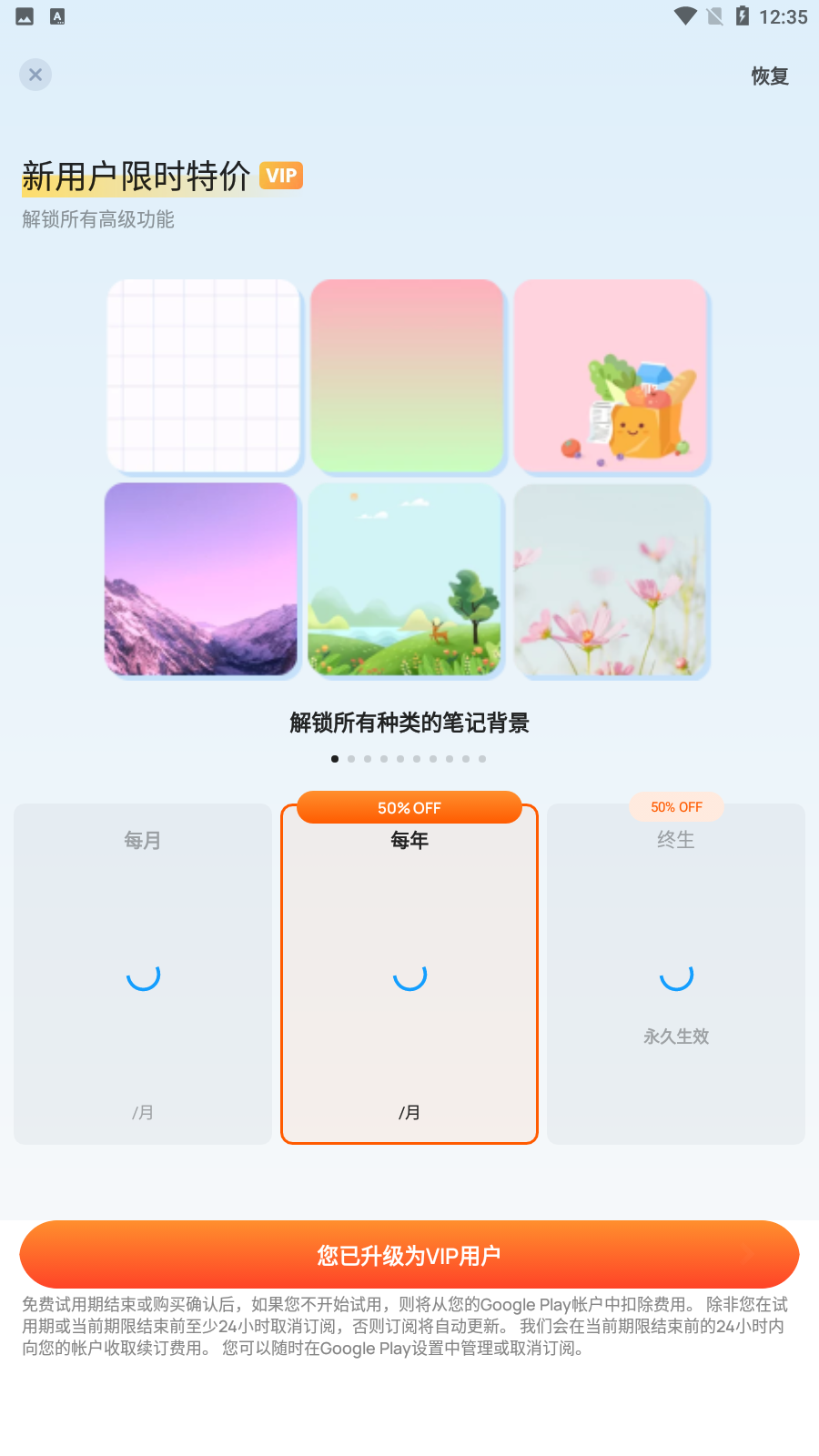Close the VIP offer page
819x1456 pixels.
(35, 75)
